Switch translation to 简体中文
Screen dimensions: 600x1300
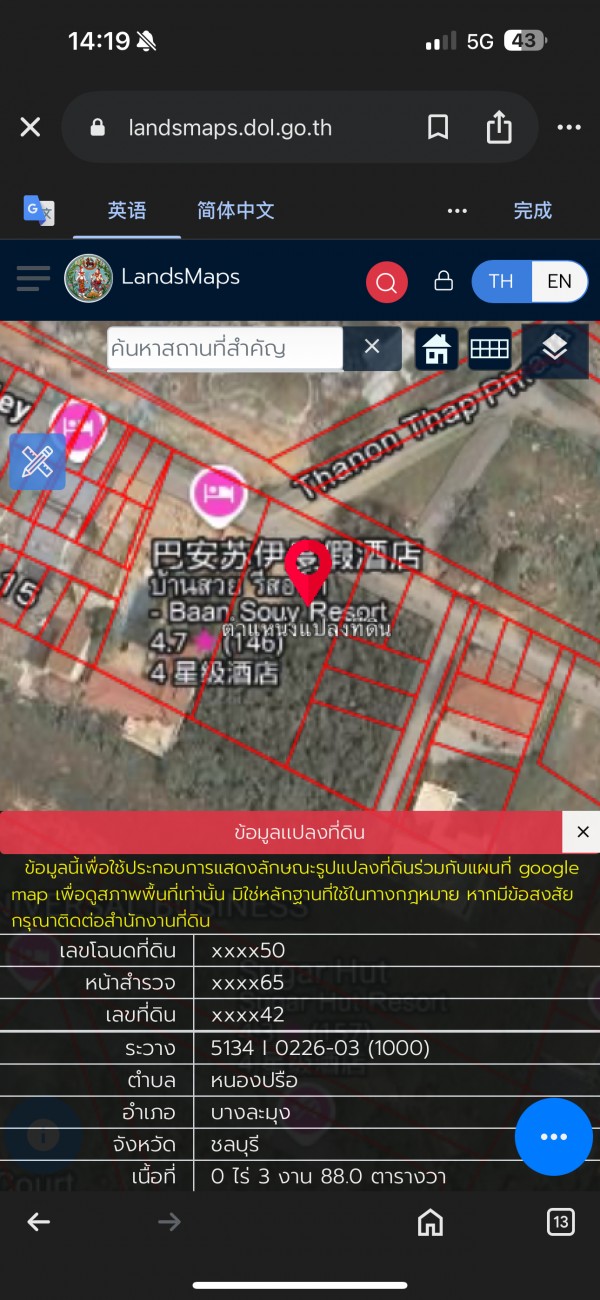click(235, 210)
